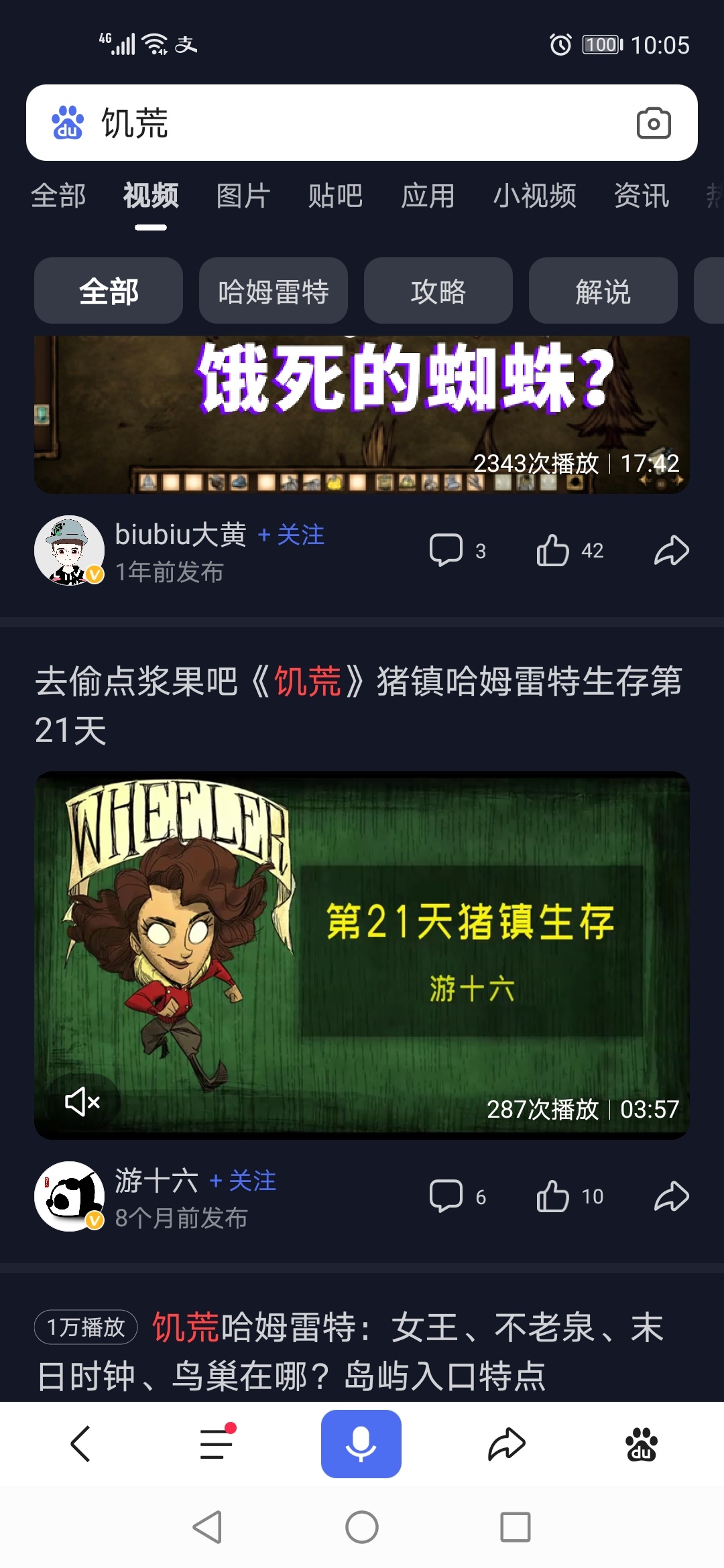This screenshot has width=724, height=1568.
Task: Select the 解说 filter chip
Action: 603,291
